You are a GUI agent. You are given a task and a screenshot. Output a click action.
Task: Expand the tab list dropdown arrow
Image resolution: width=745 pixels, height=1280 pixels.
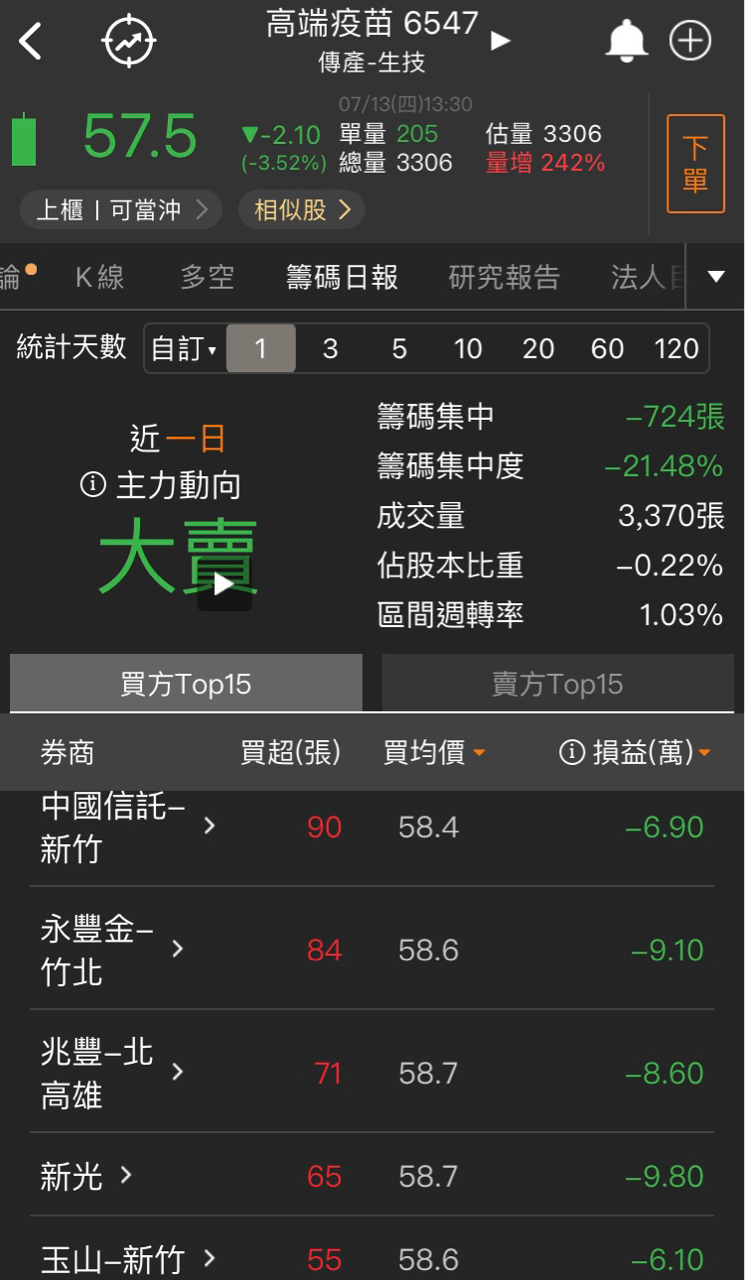tap(716, 277)
